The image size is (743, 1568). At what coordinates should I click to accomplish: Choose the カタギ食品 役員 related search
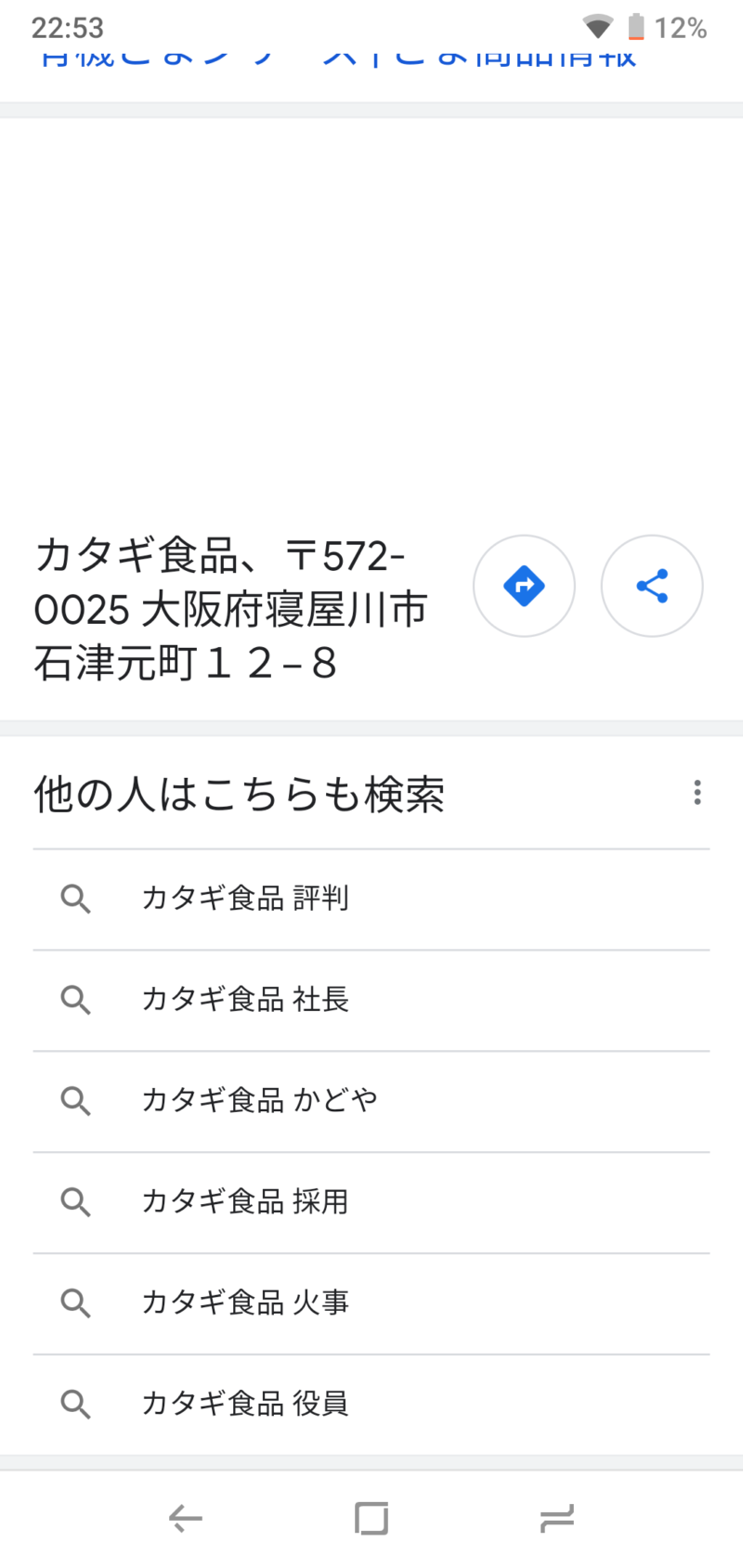coord(371,1405)
